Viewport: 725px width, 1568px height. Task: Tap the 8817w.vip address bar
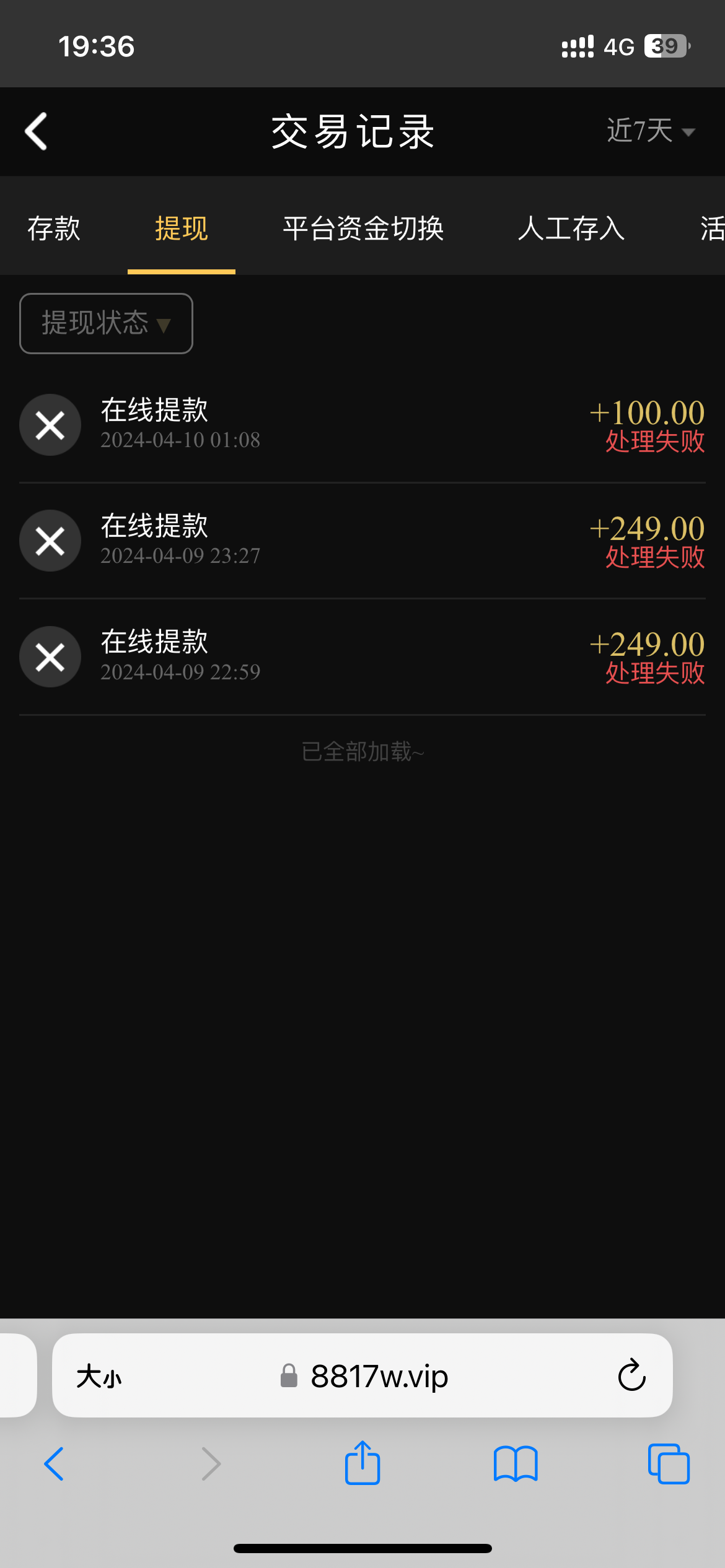point(378,1376)
